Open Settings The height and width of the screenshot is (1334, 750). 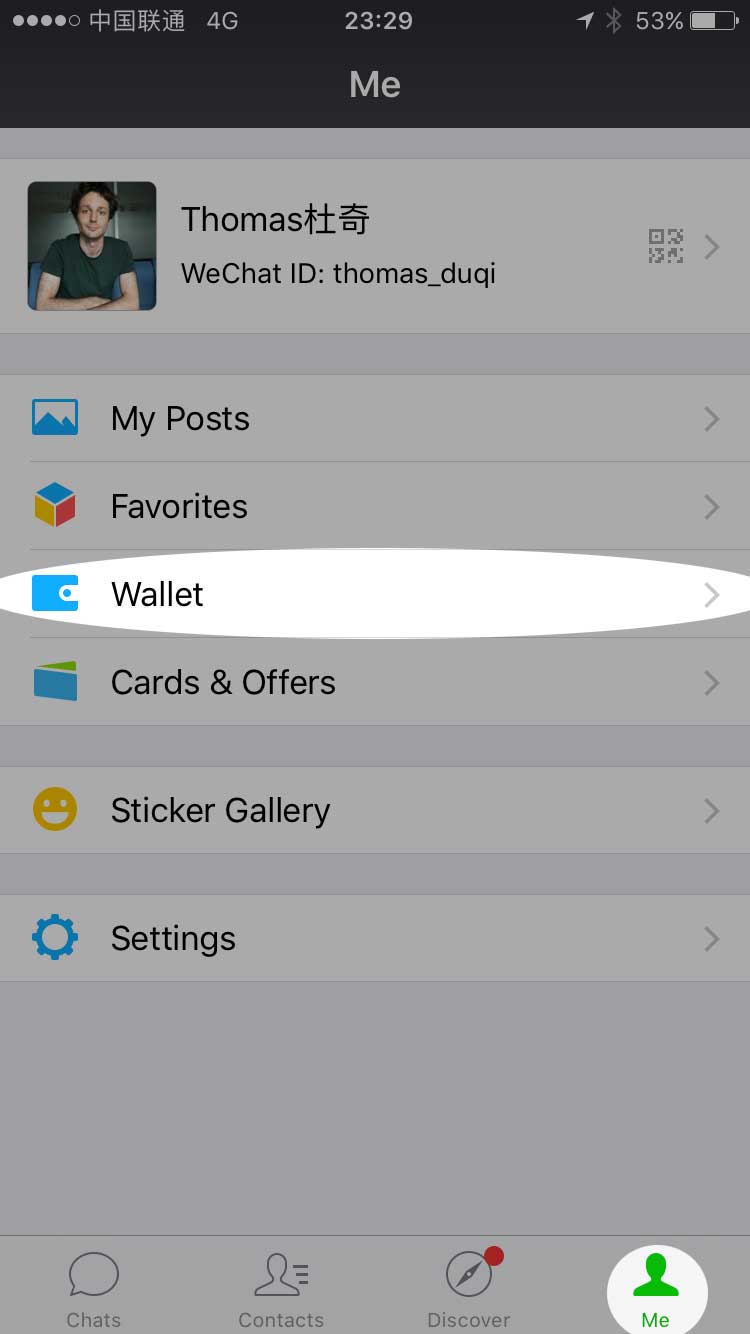(x=375, y=938)
